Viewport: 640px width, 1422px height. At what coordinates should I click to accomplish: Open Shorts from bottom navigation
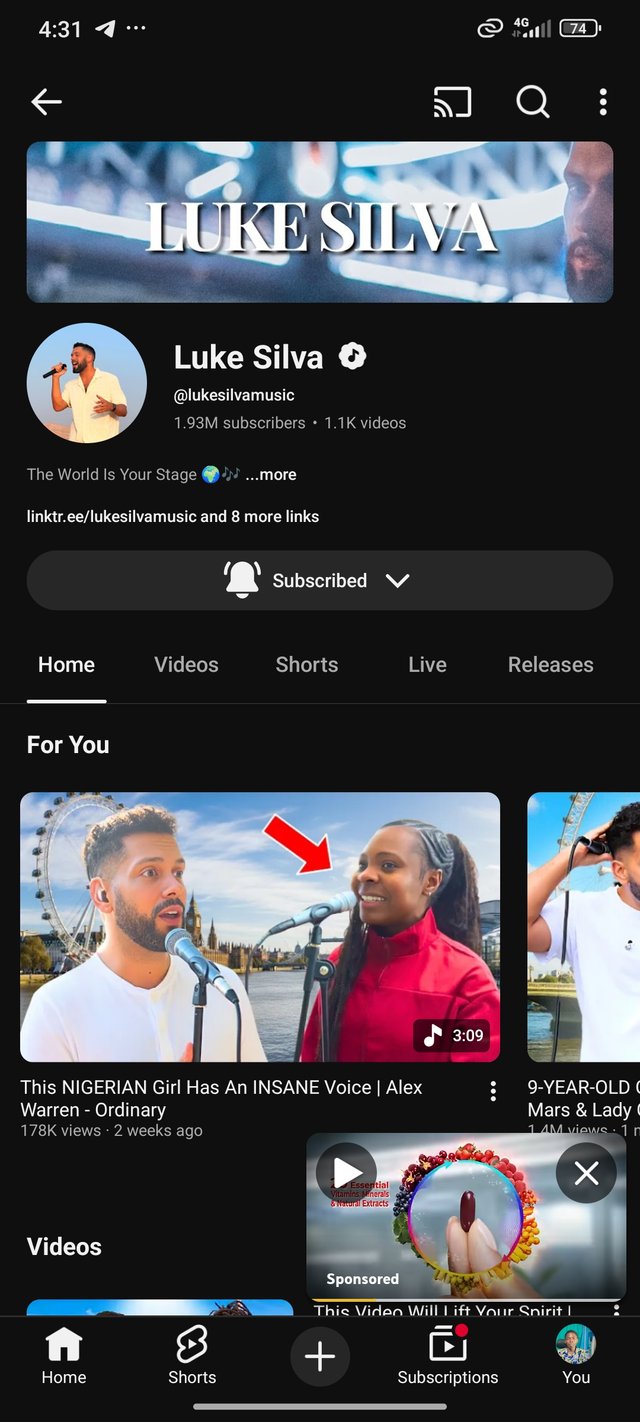[192, 1356]
